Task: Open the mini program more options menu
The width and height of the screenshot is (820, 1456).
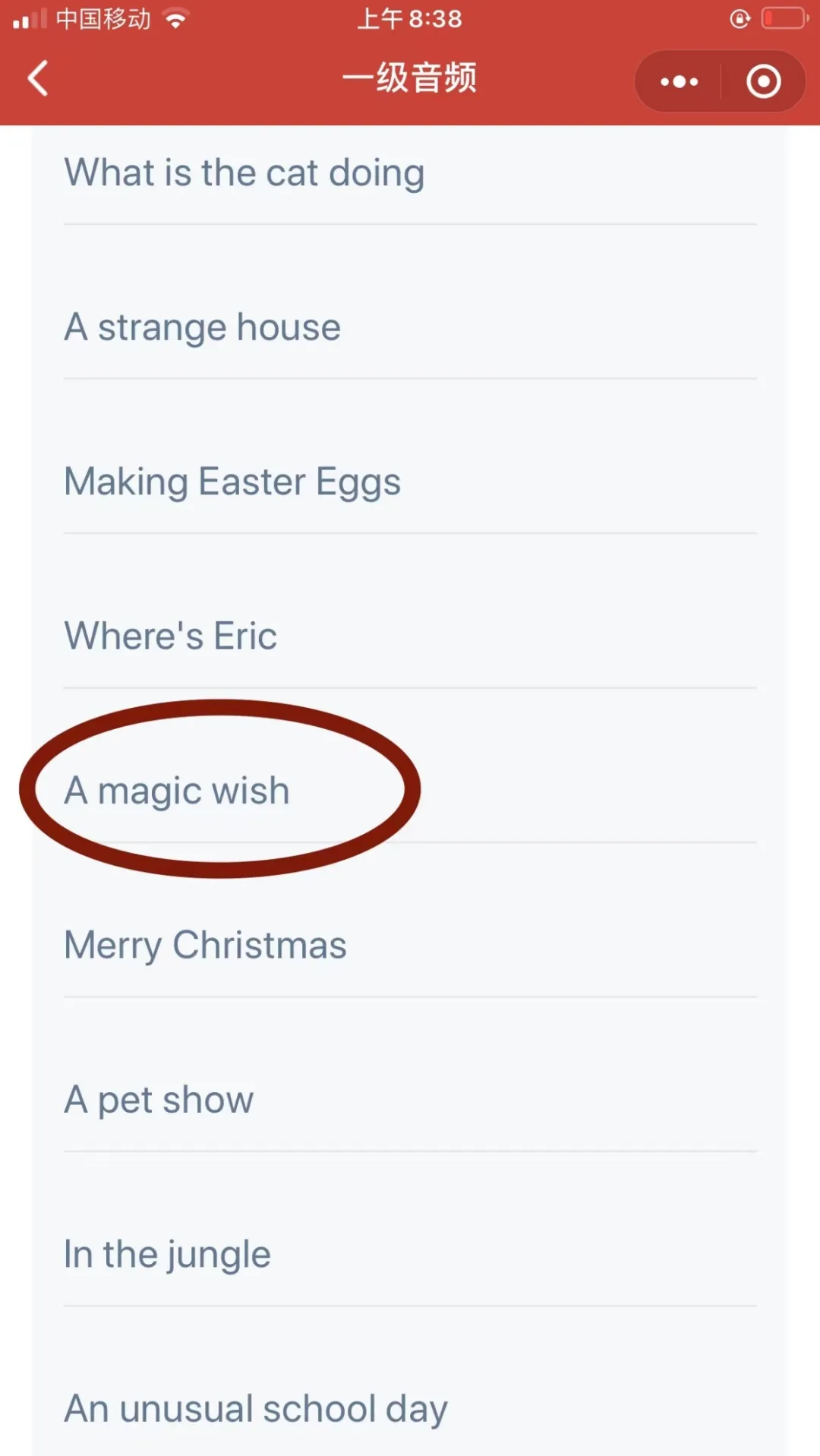Action: point(679,81)
